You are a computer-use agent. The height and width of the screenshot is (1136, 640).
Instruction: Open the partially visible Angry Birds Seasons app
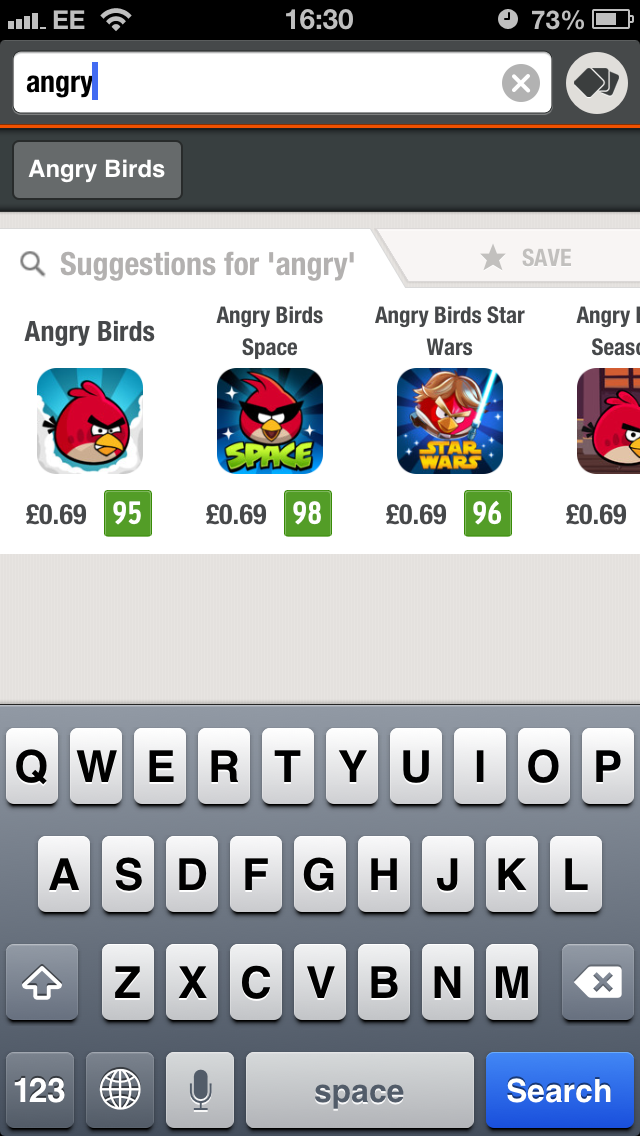pyautogui.click(x=608, y=421)
